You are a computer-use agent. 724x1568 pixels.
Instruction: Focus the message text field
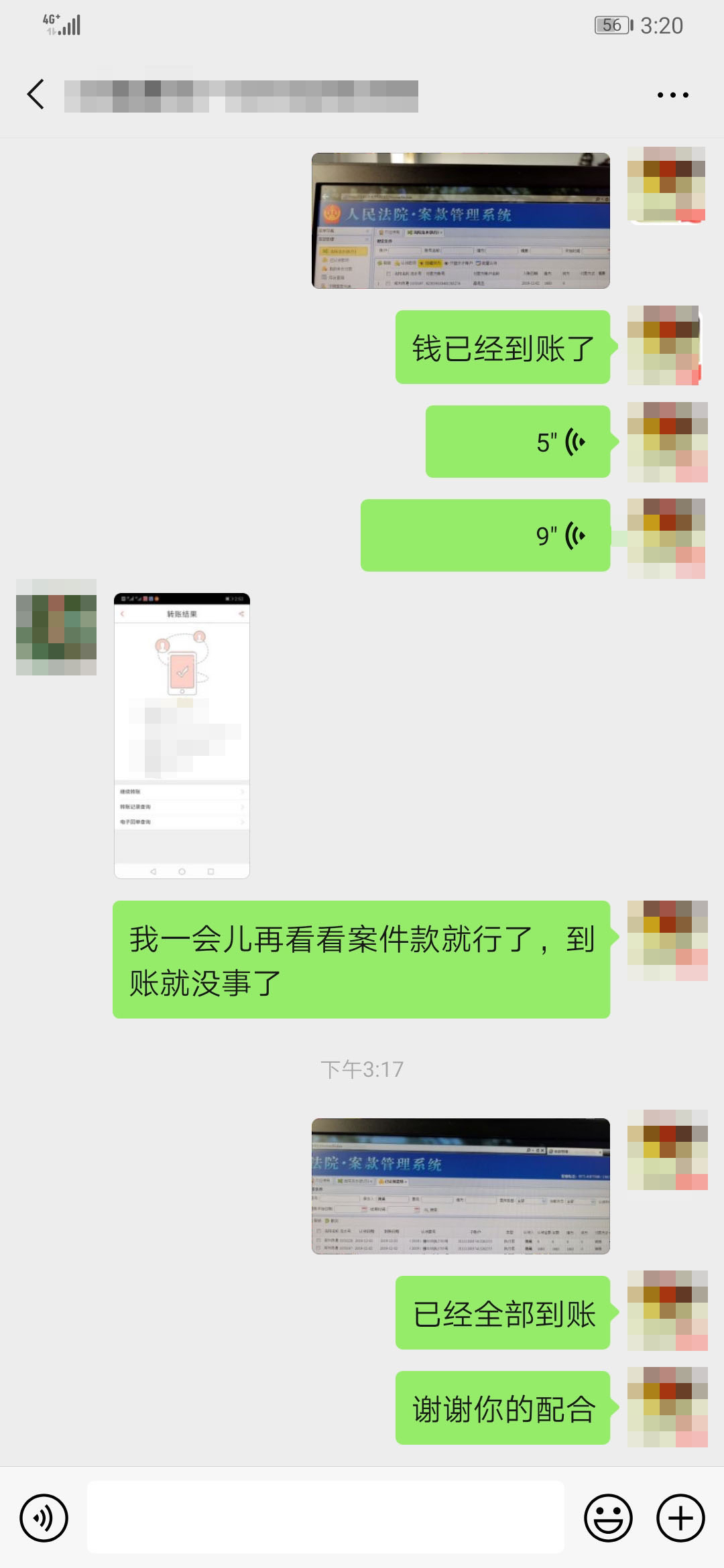coord(326,1518)
